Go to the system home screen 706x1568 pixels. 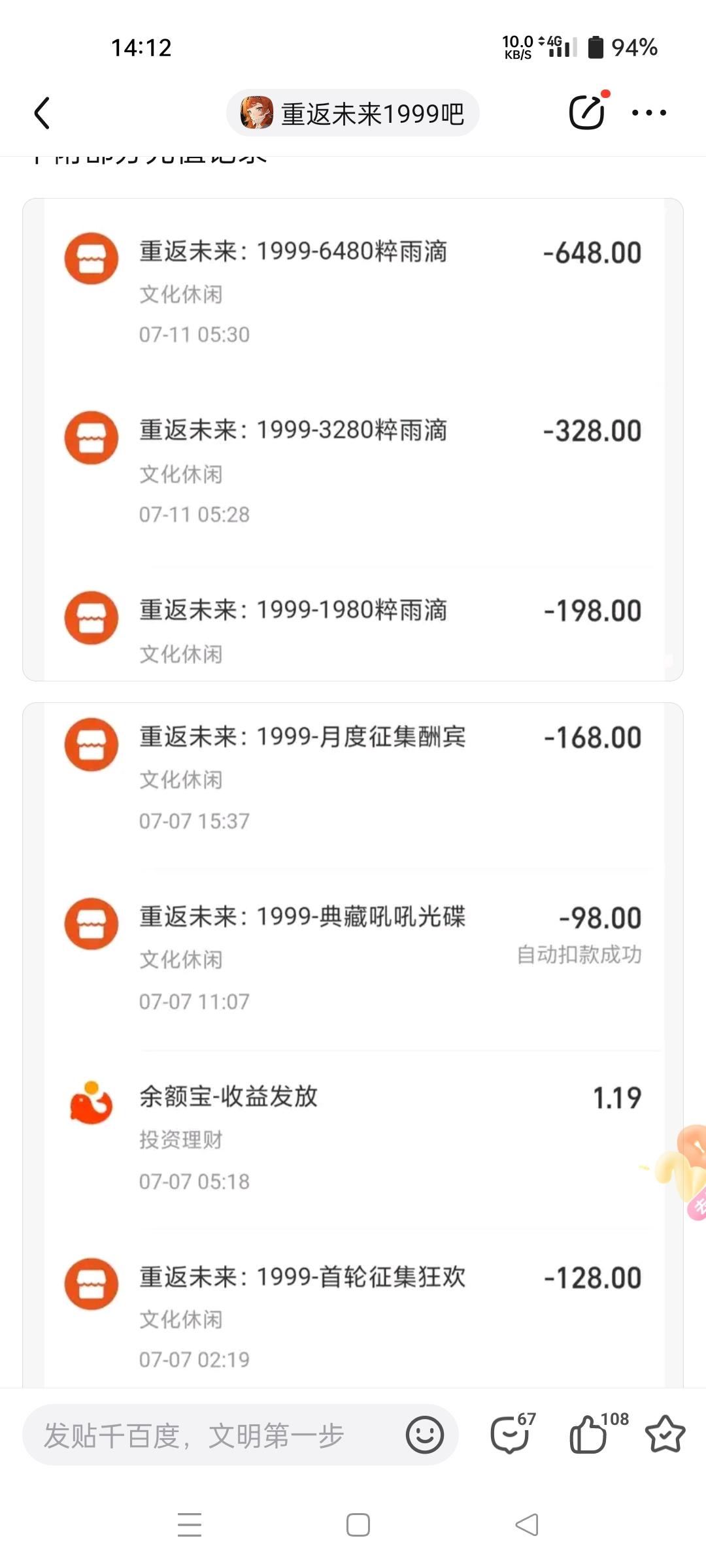[x=358, y=1526]
